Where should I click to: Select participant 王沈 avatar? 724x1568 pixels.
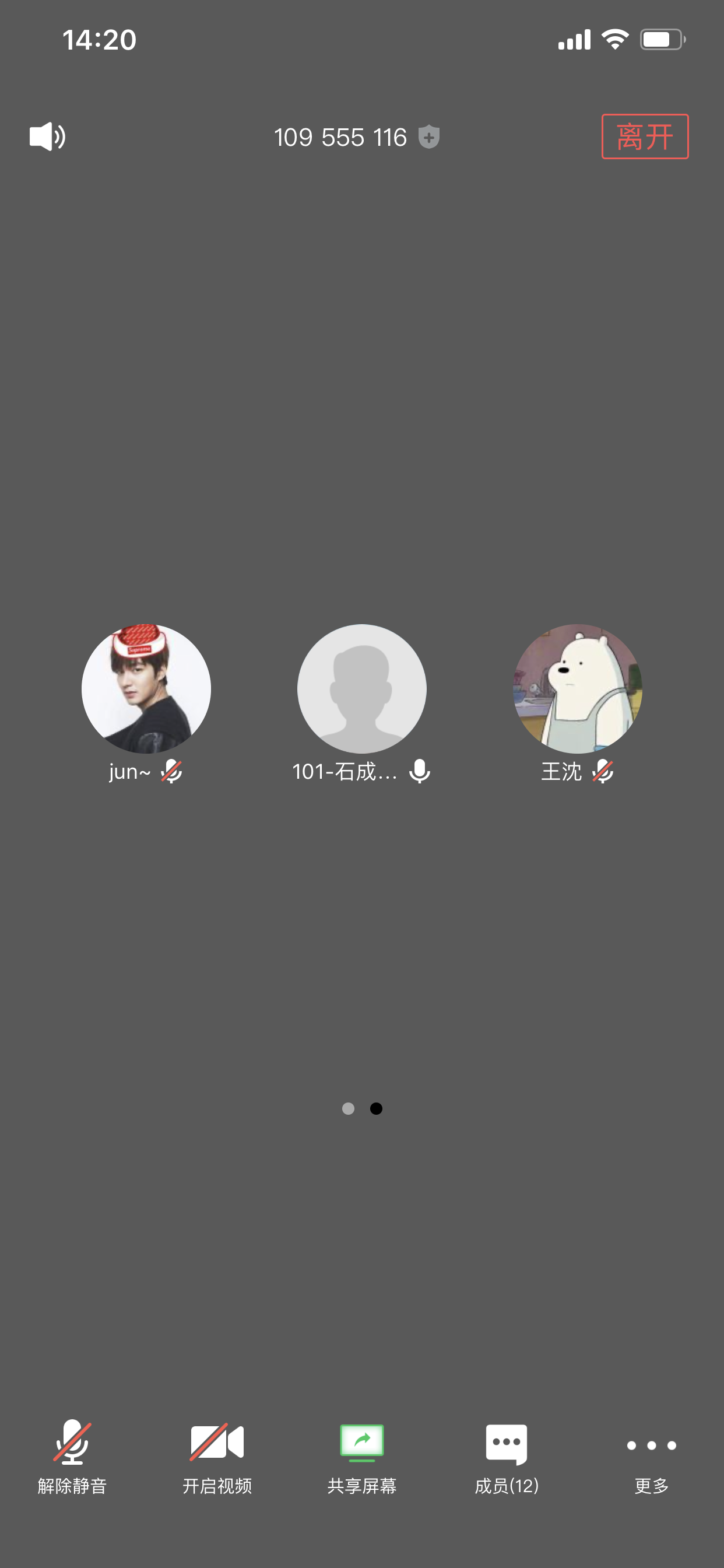click(x=577, y=688)
